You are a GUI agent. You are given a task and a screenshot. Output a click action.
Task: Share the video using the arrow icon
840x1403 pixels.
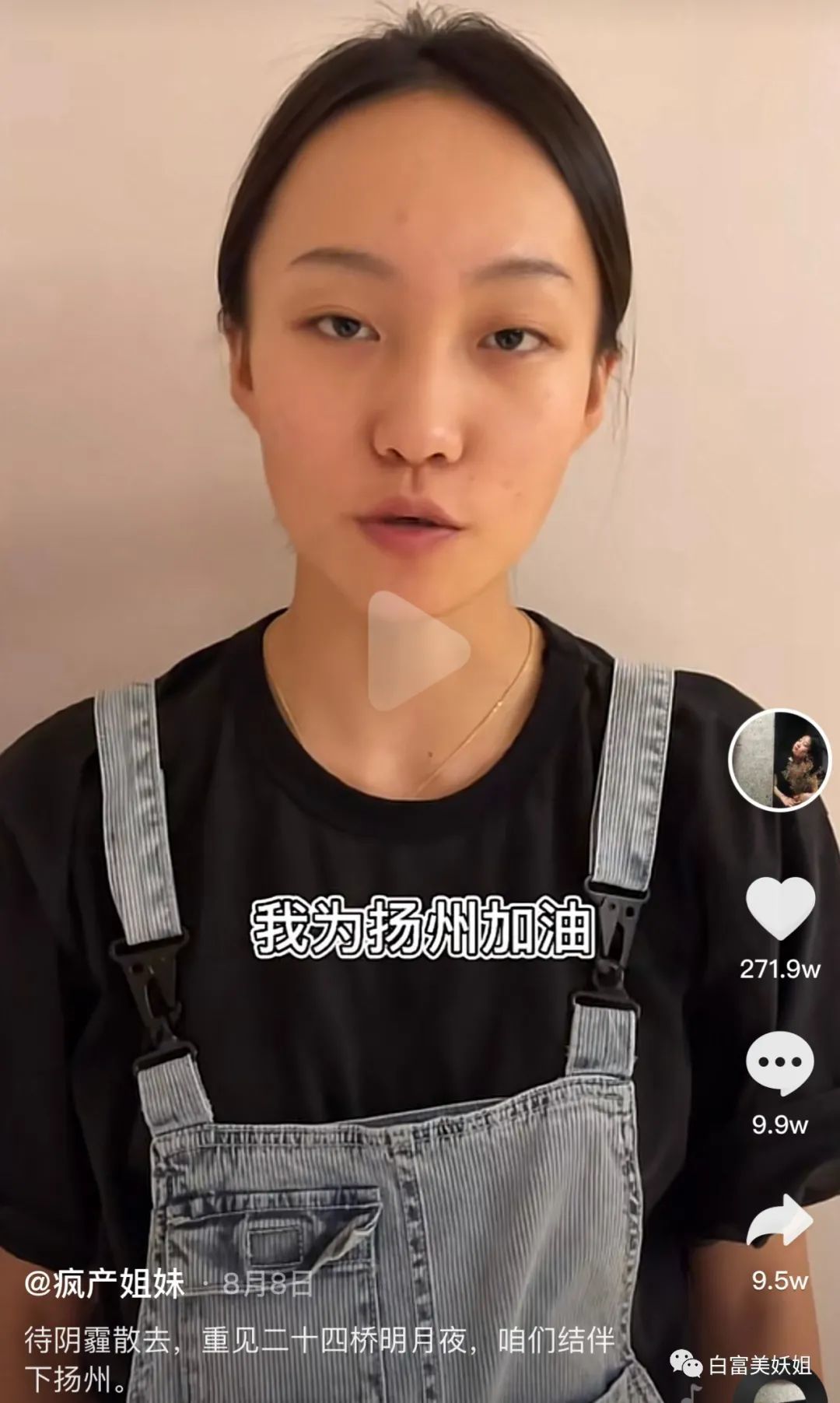click(780, 1221)
